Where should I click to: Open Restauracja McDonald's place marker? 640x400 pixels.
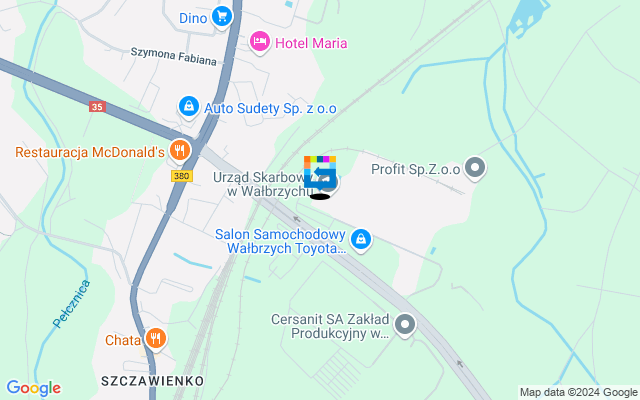180,151
